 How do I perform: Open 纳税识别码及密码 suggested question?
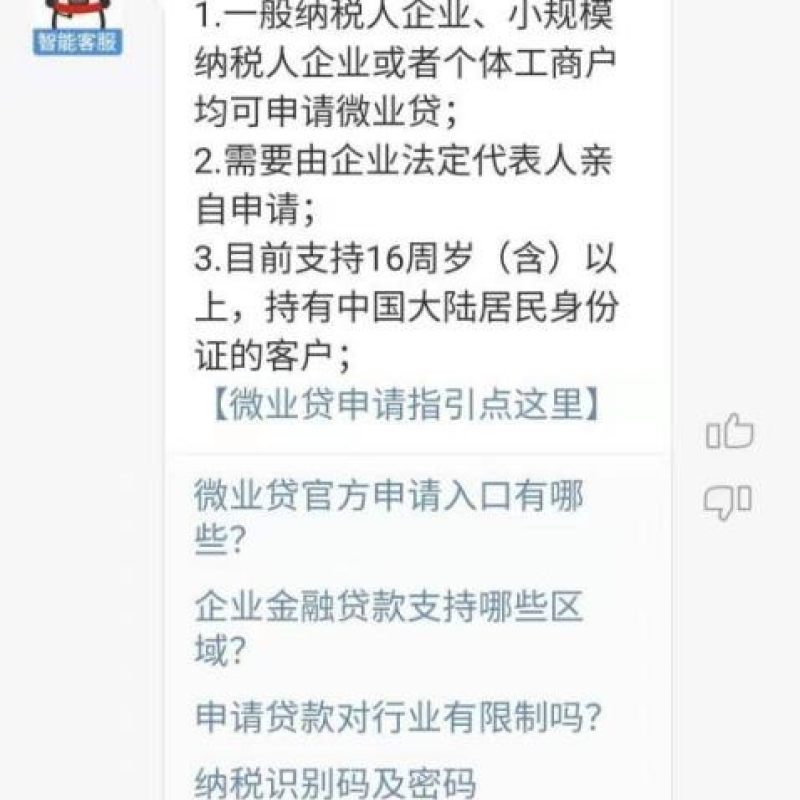tap(335, 779)
